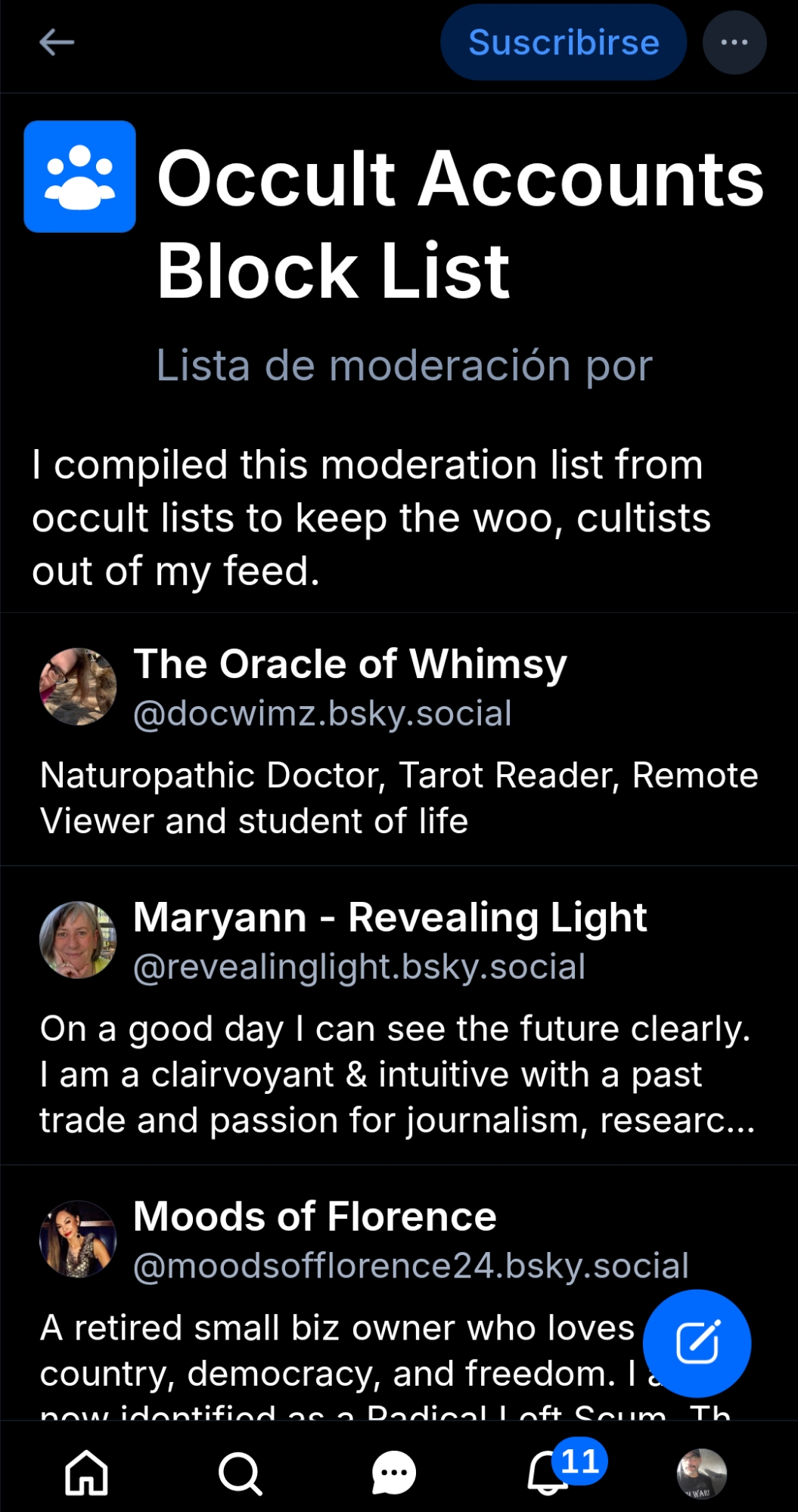Open the three-dot overflow menu
The height and width of the screenshot is (1512, 798).
[734, 42]
